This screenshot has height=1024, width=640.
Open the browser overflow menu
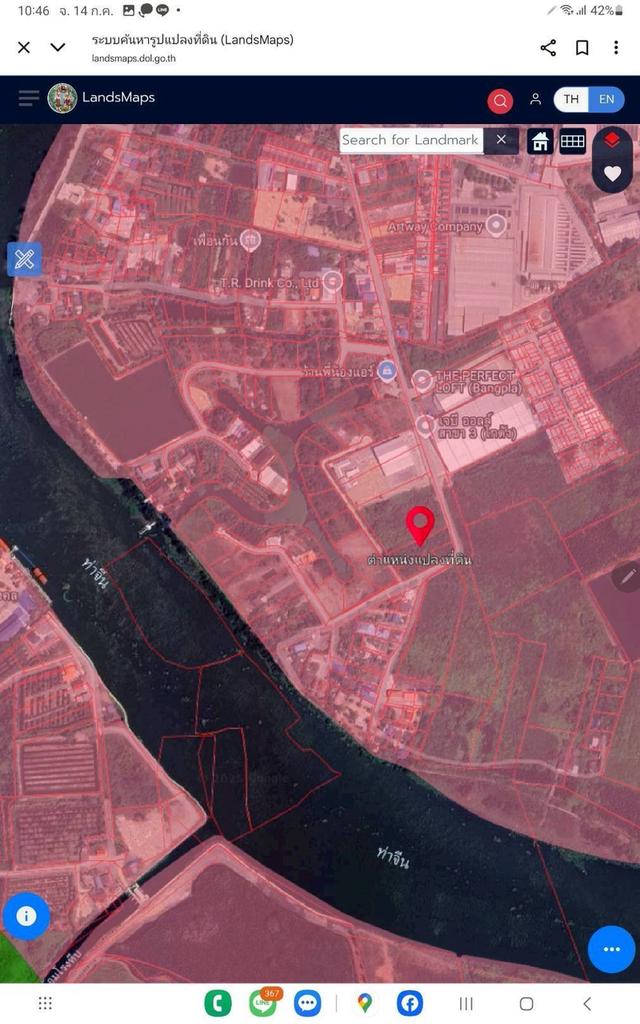(x=615, y=47)
